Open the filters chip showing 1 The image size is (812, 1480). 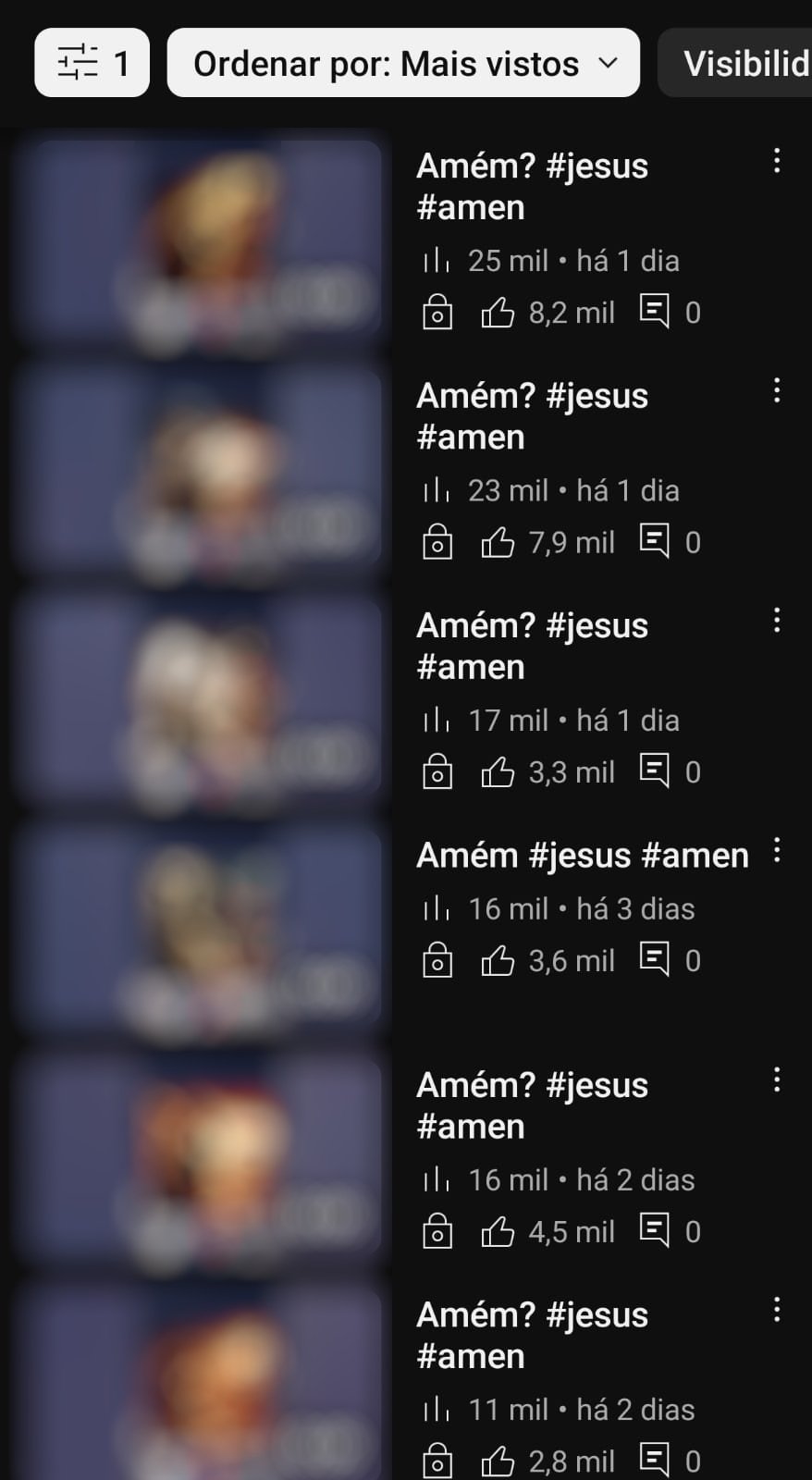click(x=92, y=63)
